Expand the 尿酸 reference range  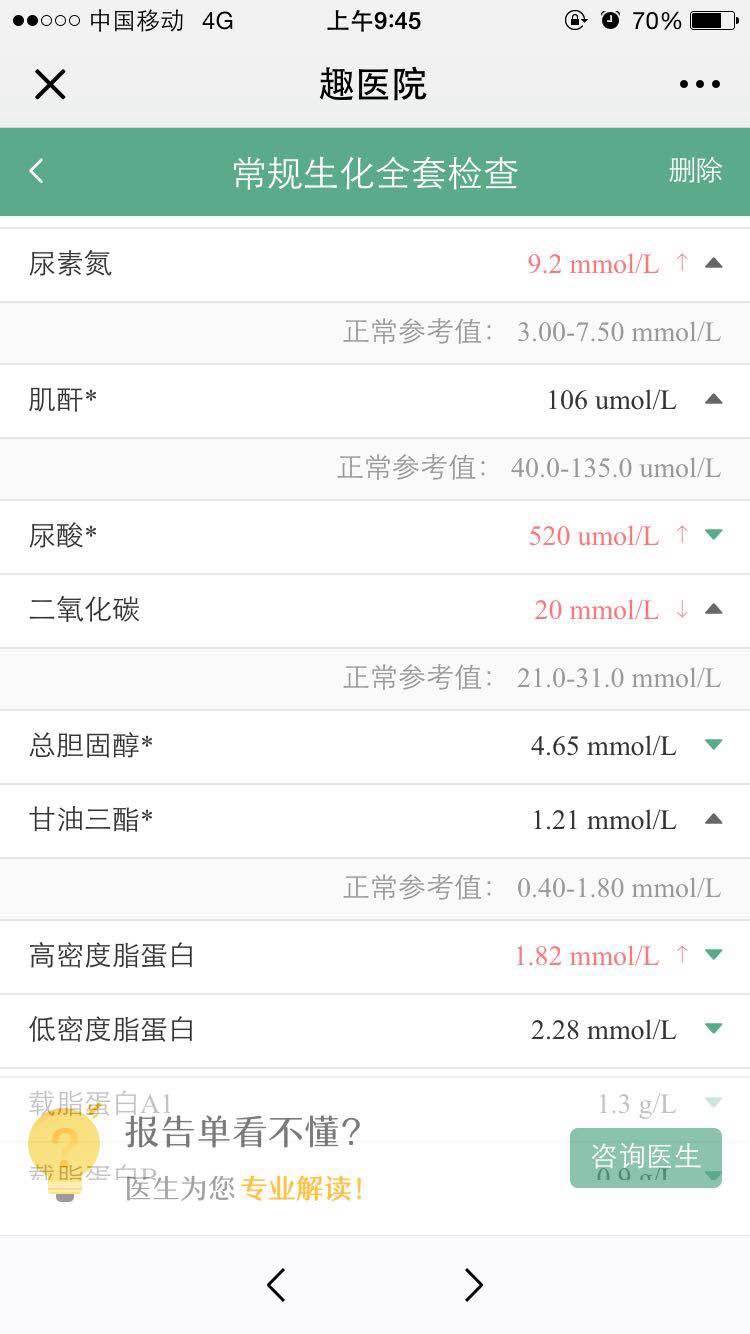713,535
